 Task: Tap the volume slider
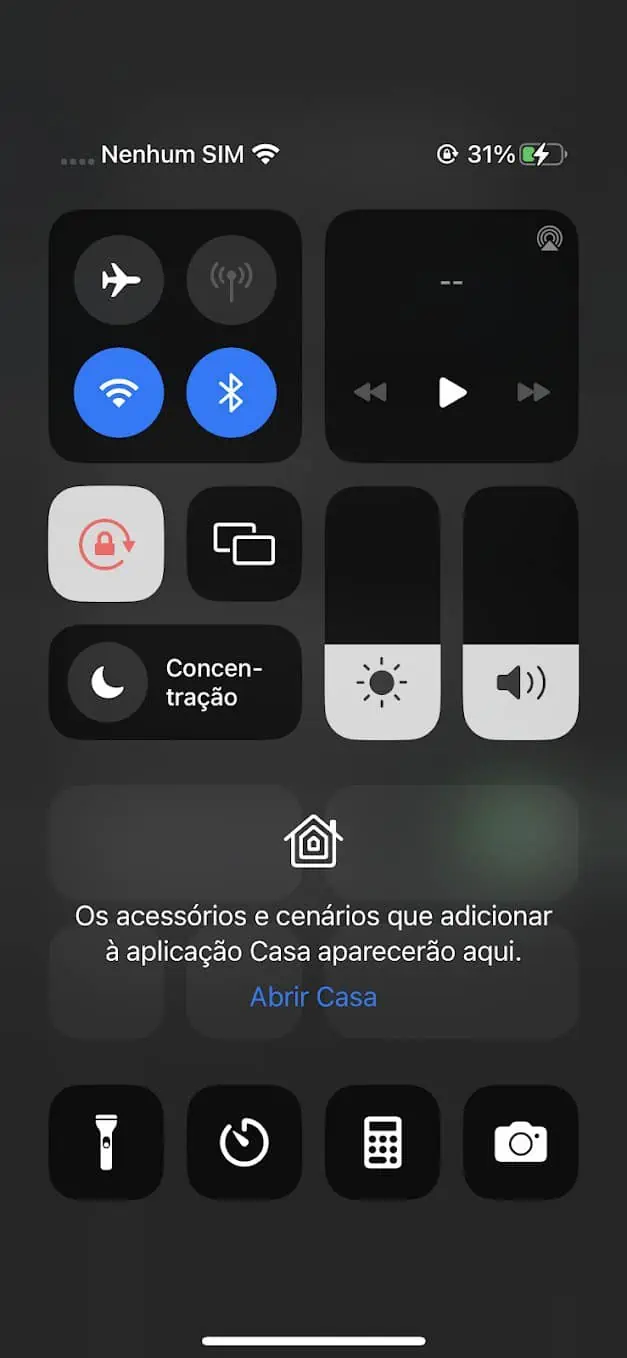[x=520, y=613]
